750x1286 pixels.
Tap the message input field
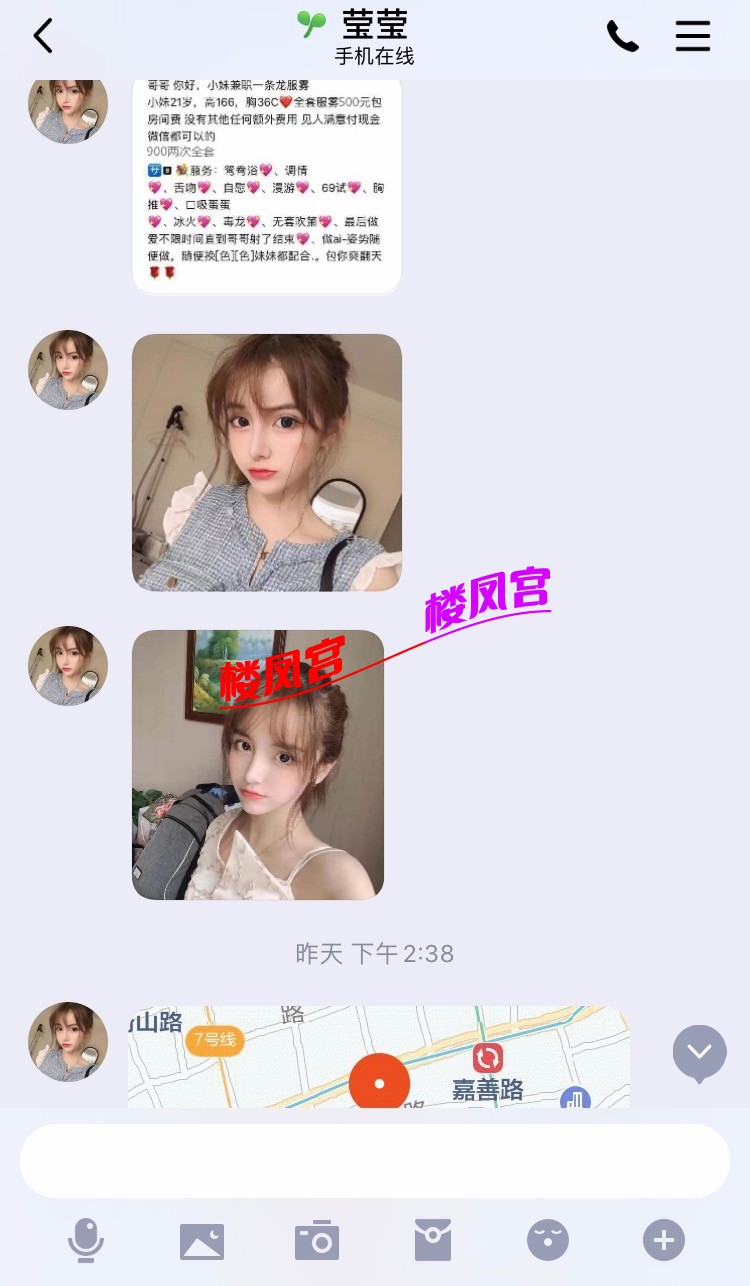[x=375, y=1161]
